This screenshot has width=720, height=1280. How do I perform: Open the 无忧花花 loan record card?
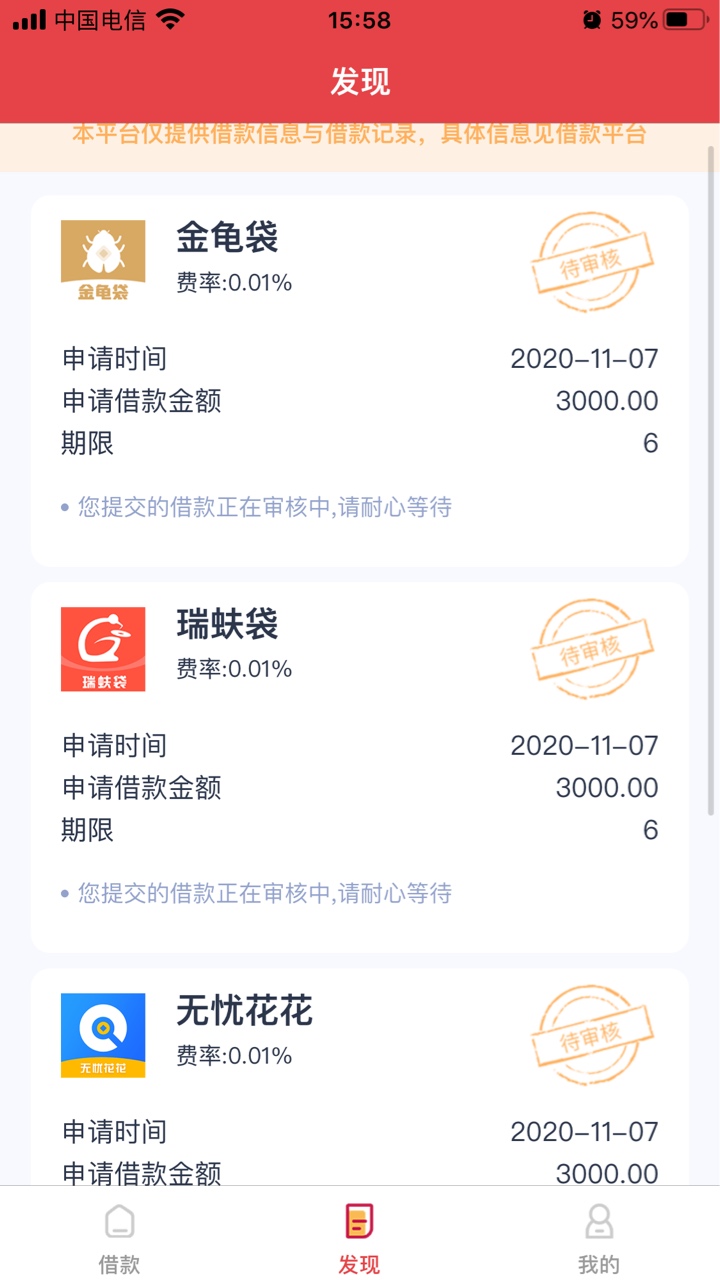click(360, 1077)
